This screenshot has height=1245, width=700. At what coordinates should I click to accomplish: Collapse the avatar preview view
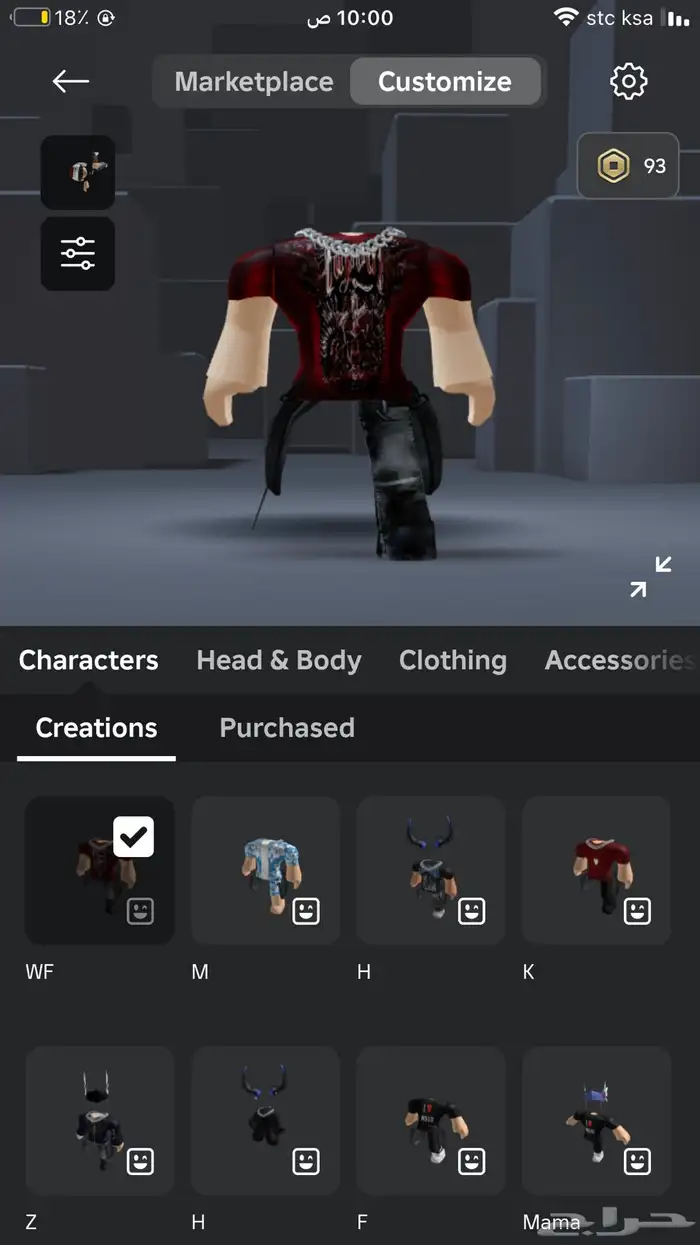650,577
